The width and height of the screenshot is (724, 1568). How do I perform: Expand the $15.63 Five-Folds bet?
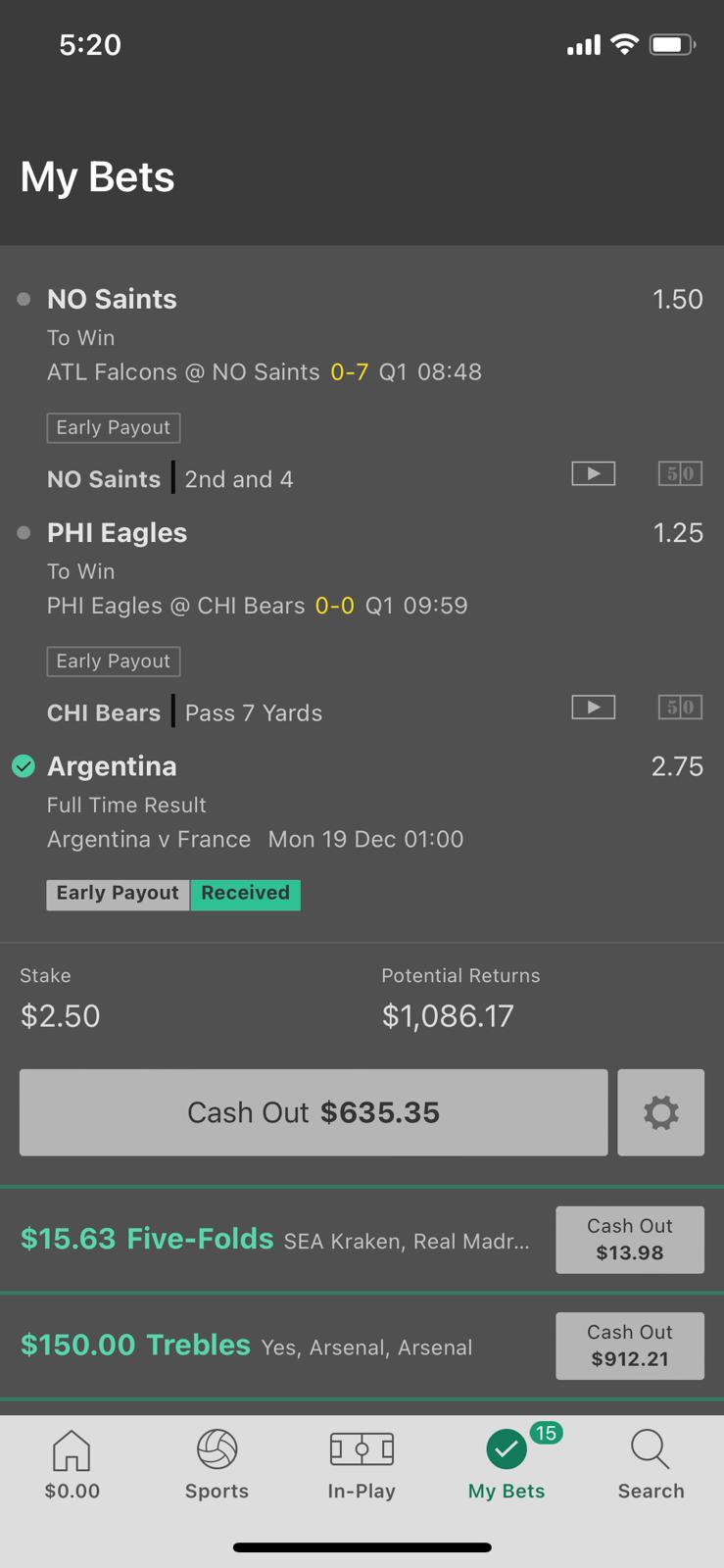tap(274, 1240)
